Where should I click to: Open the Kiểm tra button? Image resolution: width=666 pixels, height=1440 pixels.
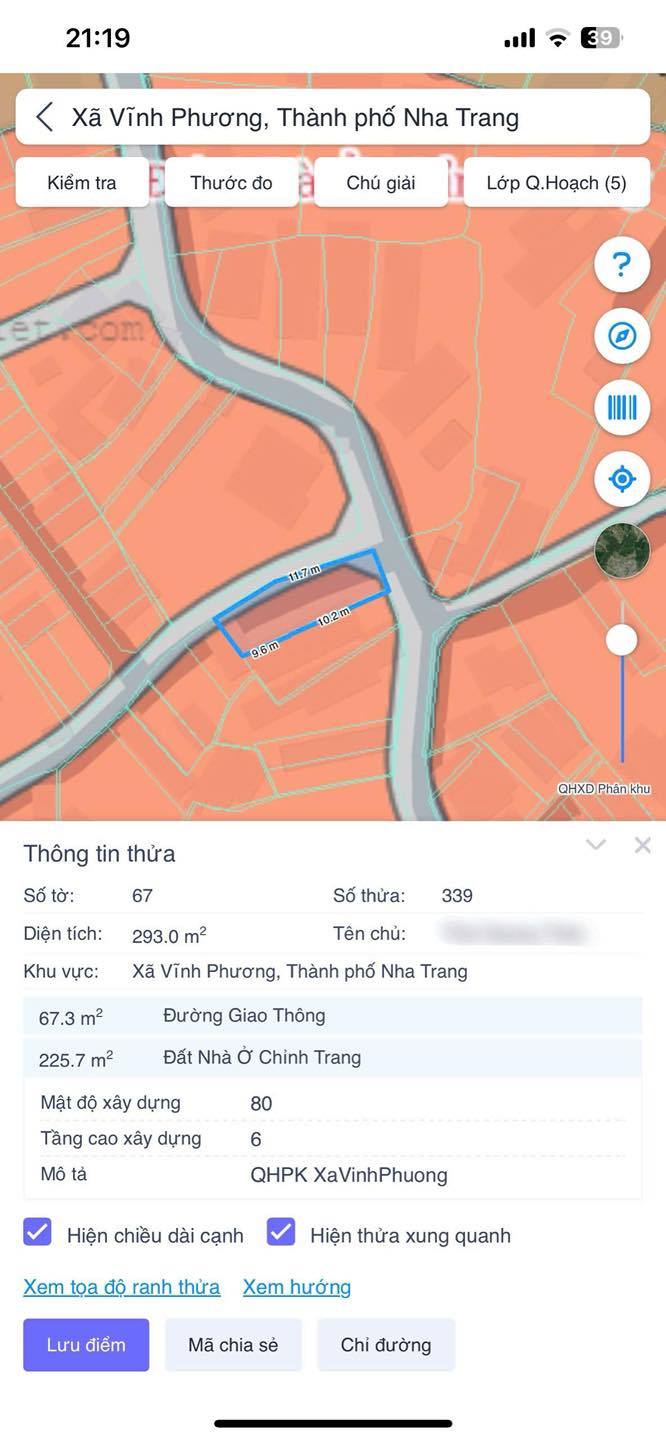[82, 183]
